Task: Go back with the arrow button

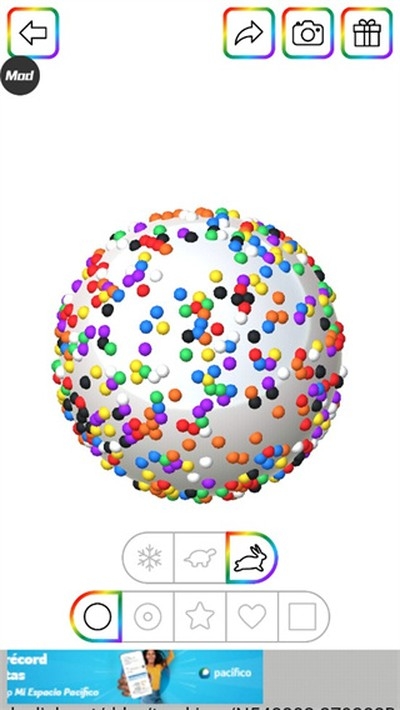Action: pyautogui.click(x=33, y=33)
